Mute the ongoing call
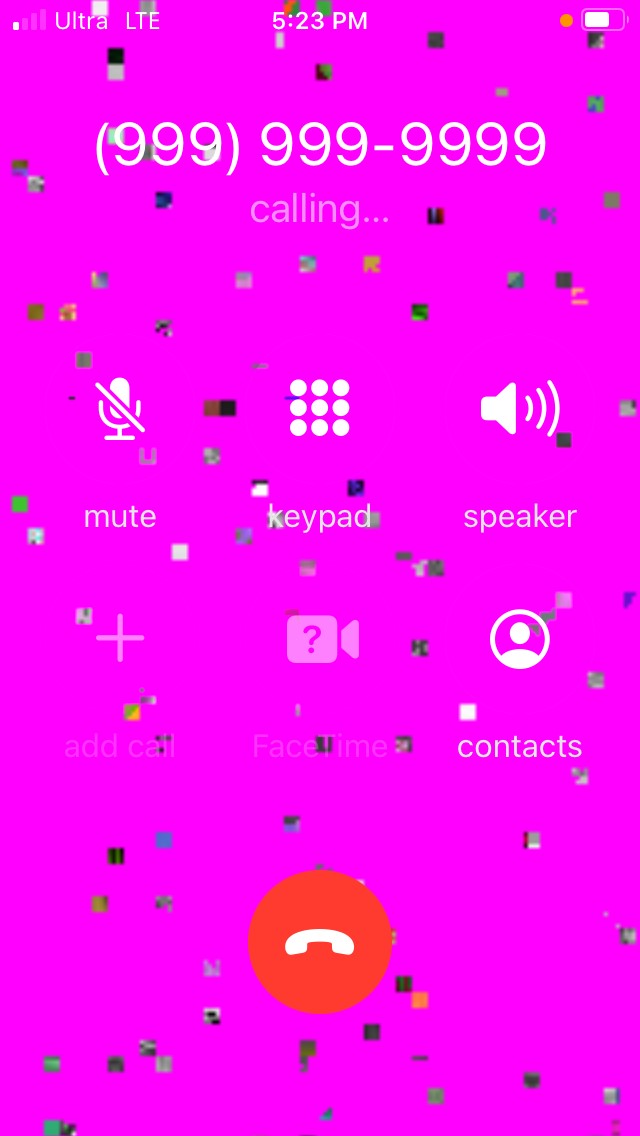The width and height of the screenshot is (640, 1136). click(120, 409)
